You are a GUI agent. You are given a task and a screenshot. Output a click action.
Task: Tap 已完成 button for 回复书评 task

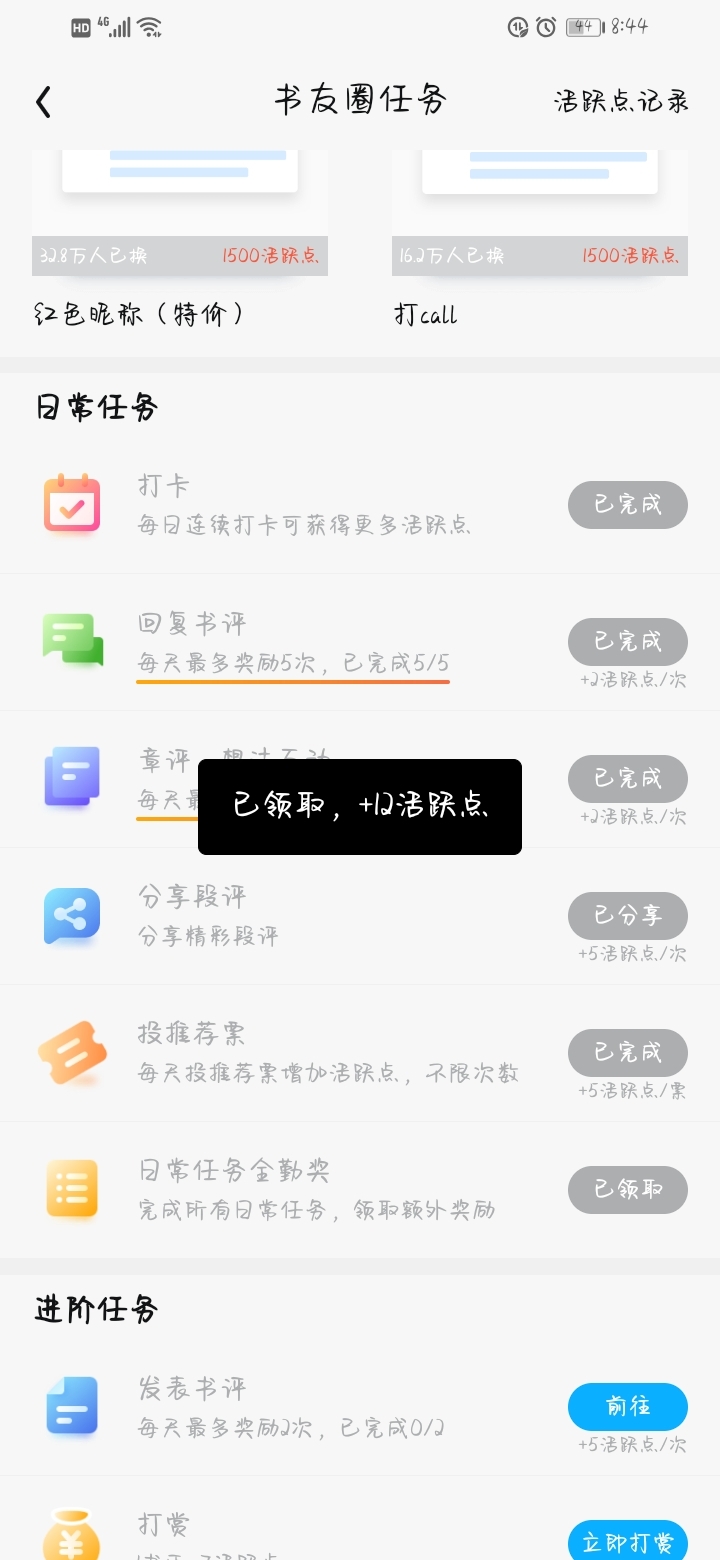[628, 642]
